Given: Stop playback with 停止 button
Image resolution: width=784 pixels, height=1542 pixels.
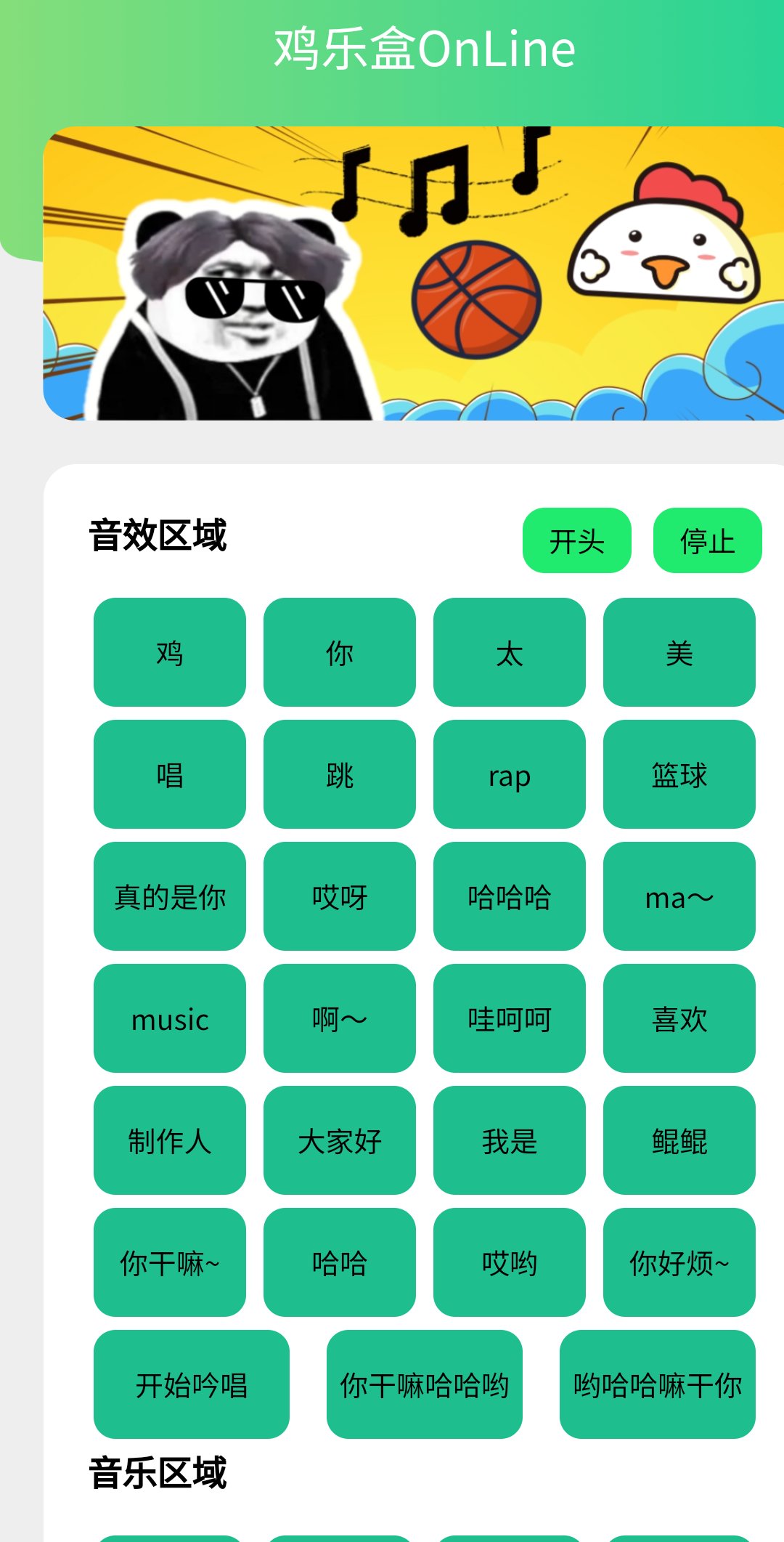Looking at the screenshot, I should tap(707, 540).
